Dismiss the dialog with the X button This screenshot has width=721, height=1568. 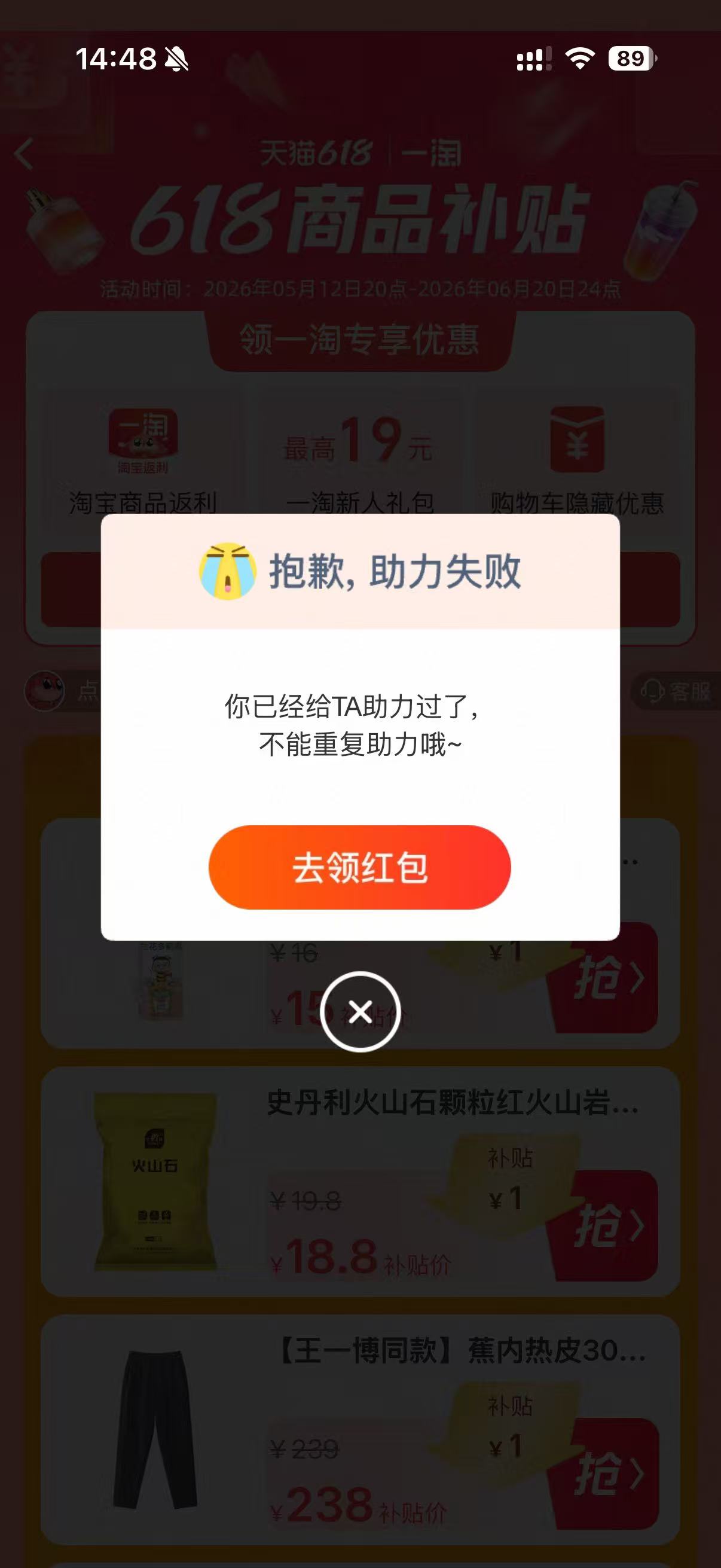pos(360,1012)
